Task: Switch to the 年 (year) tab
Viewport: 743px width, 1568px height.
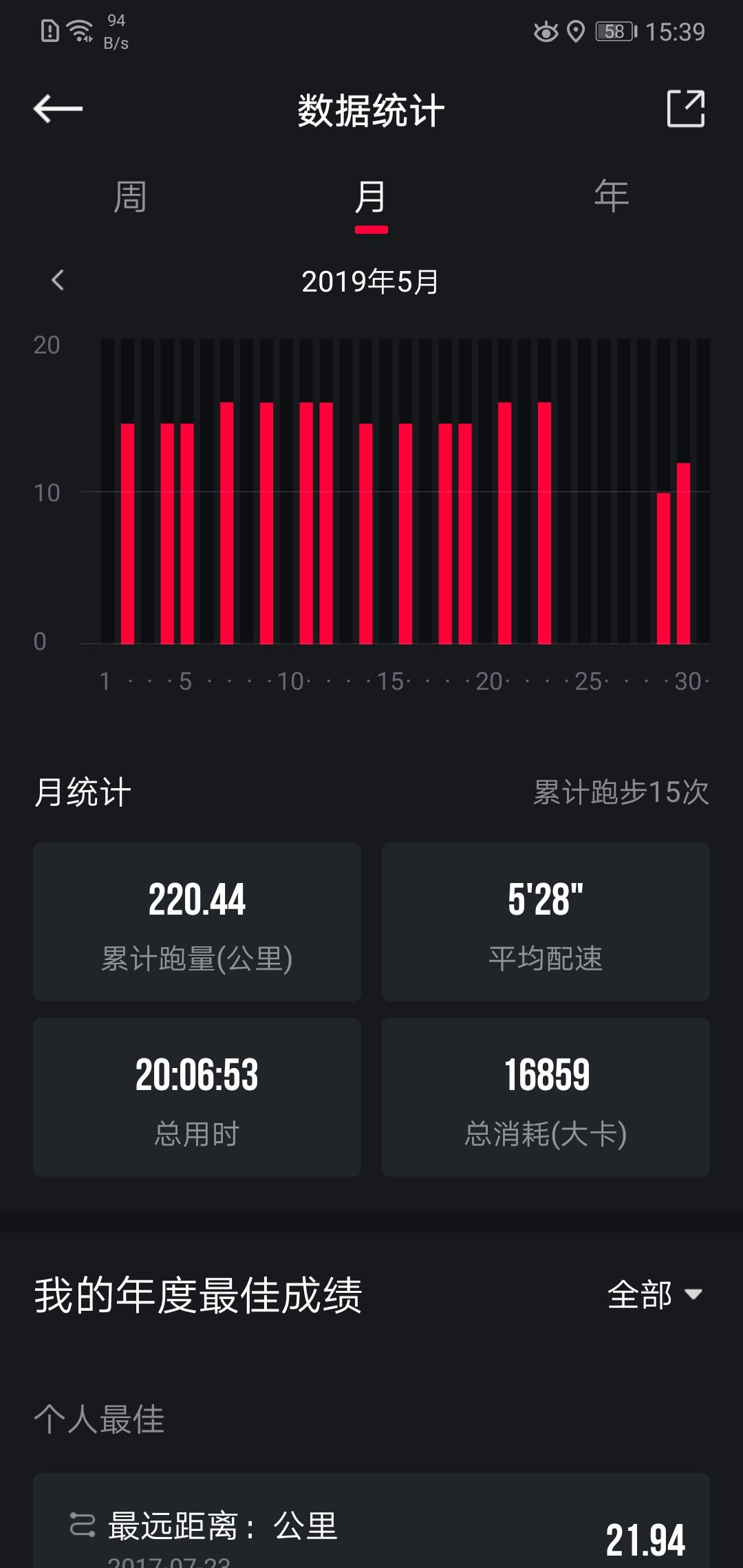Action: tap(612, 197)
